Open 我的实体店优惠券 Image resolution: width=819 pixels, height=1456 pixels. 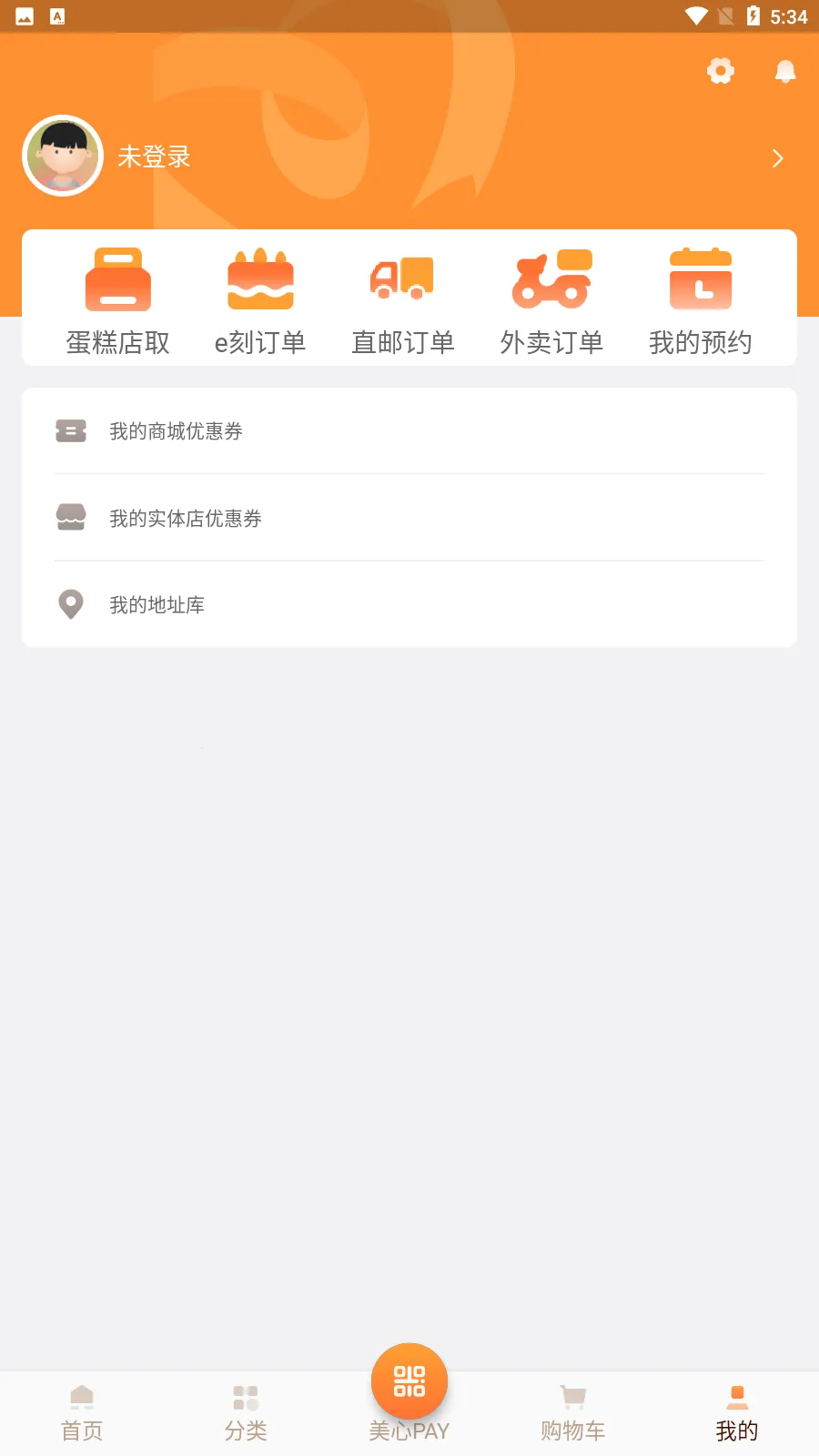click(x=409, y=518)
